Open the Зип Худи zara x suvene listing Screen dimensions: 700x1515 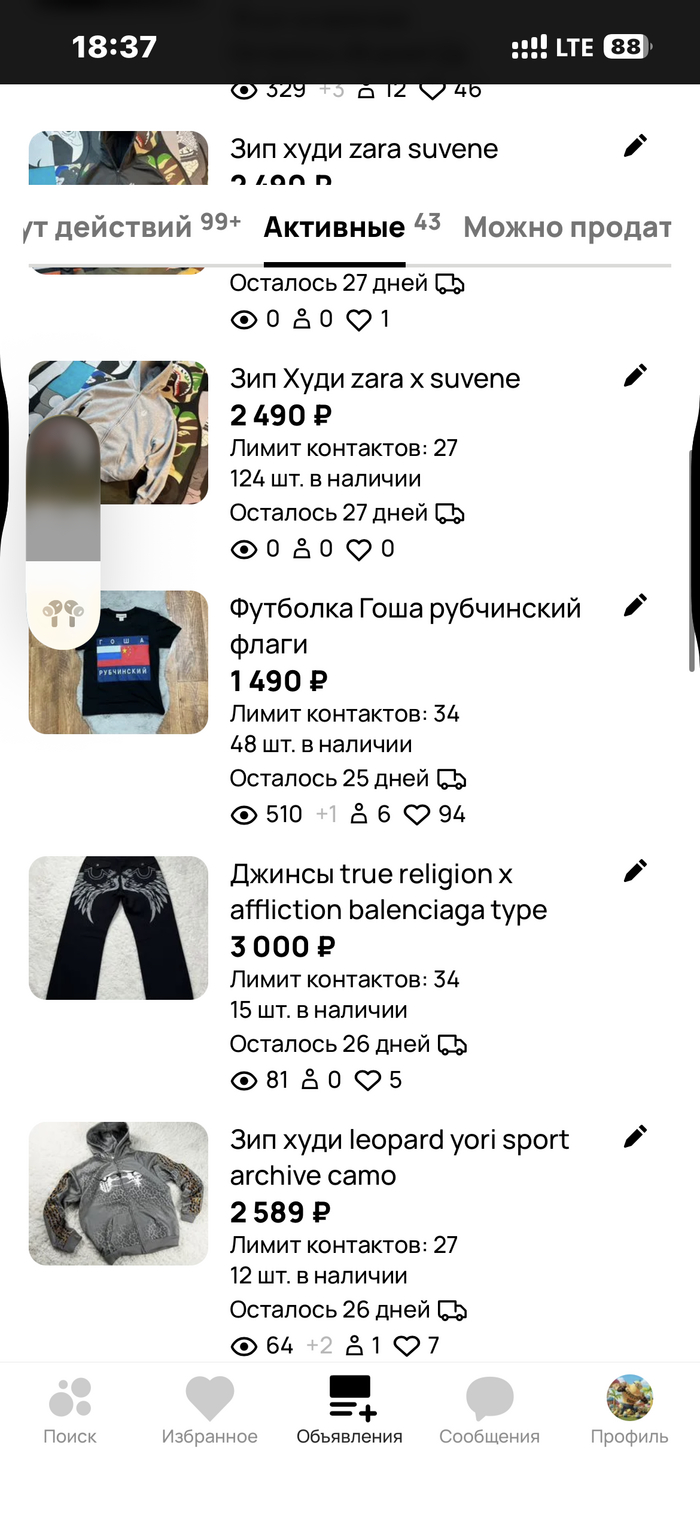375,379
